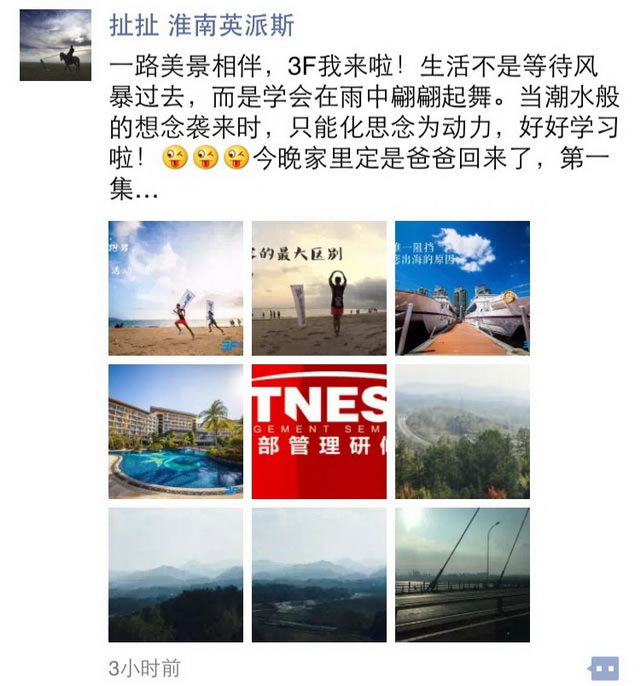640x686 pixels.
Task: View the misty mountains photo in the bottom-left tile
Action: tap(176, 574)
